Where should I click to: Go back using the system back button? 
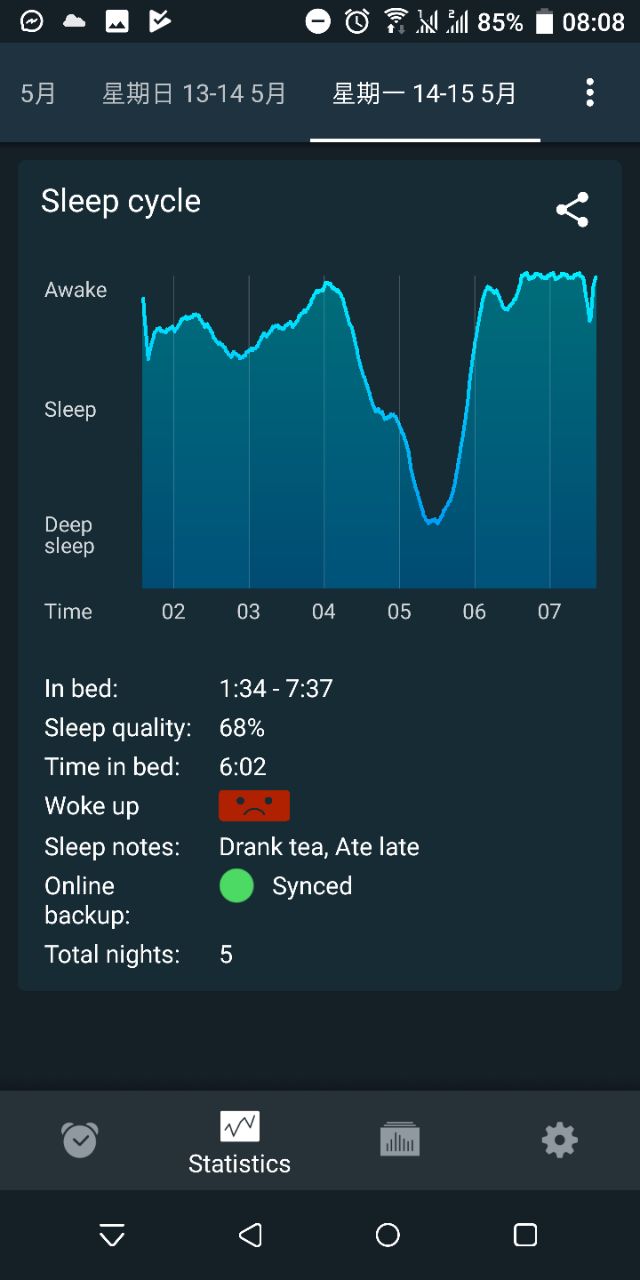250,1235
